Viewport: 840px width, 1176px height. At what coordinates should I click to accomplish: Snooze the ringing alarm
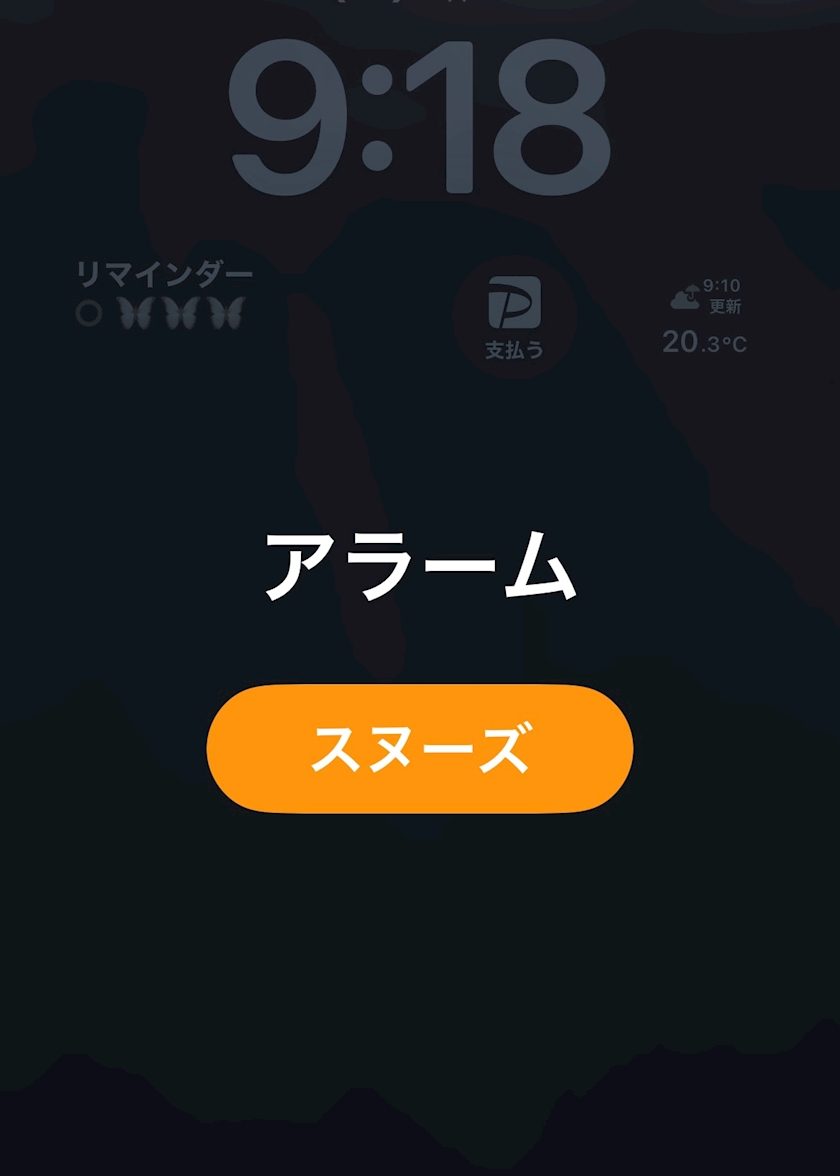[419, 749]
